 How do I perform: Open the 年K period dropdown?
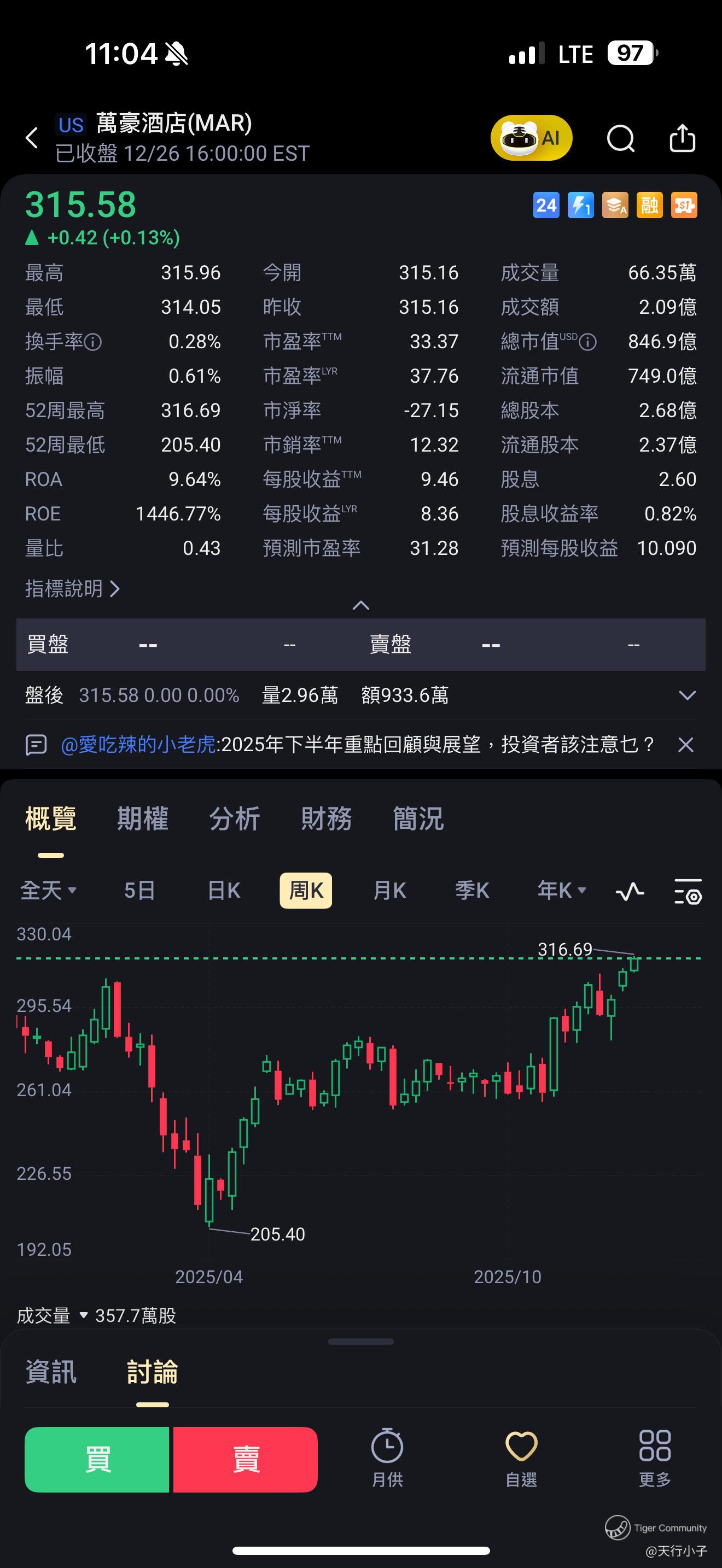[561, 891]
